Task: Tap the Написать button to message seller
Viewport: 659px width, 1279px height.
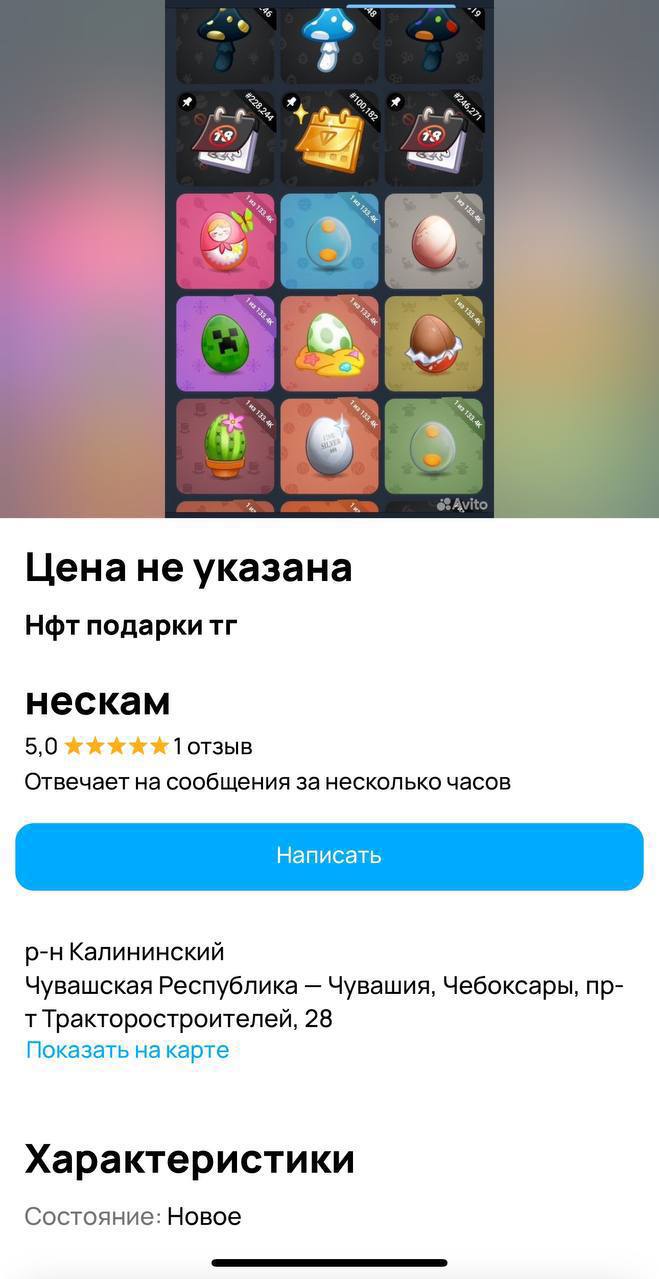Action: click(x=329, y=856)
